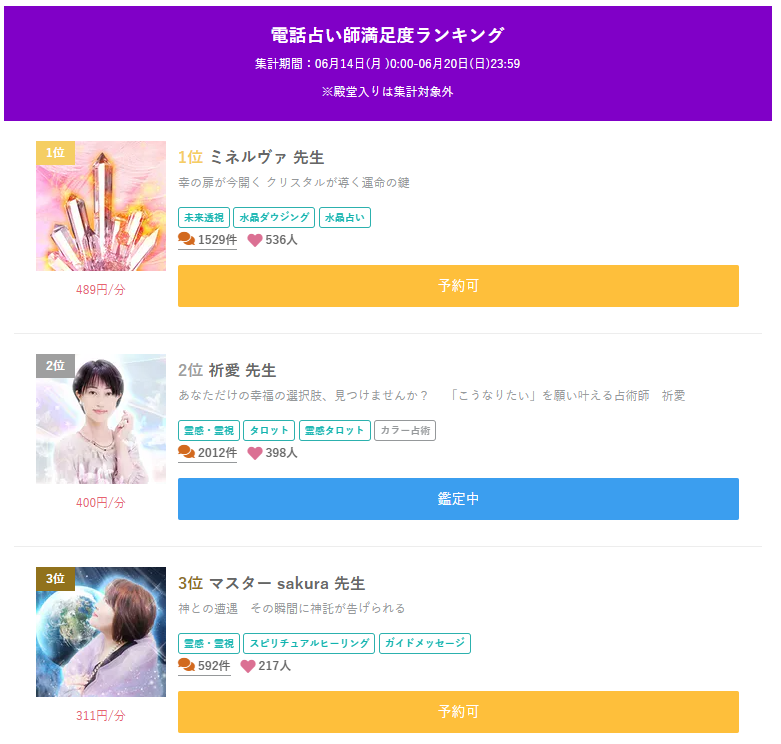The width and height of the screenshot is (781, 744).
Task: View 祈愛先生's 2012件 reviews
Action: click(208, 453)
